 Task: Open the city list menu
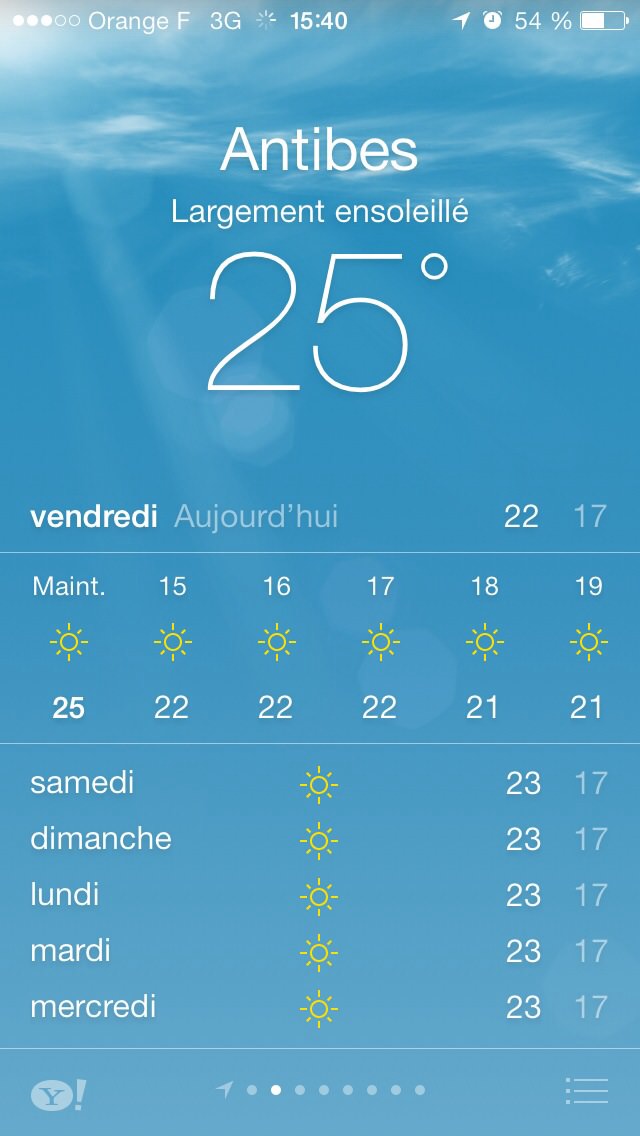coord(586,1090)
